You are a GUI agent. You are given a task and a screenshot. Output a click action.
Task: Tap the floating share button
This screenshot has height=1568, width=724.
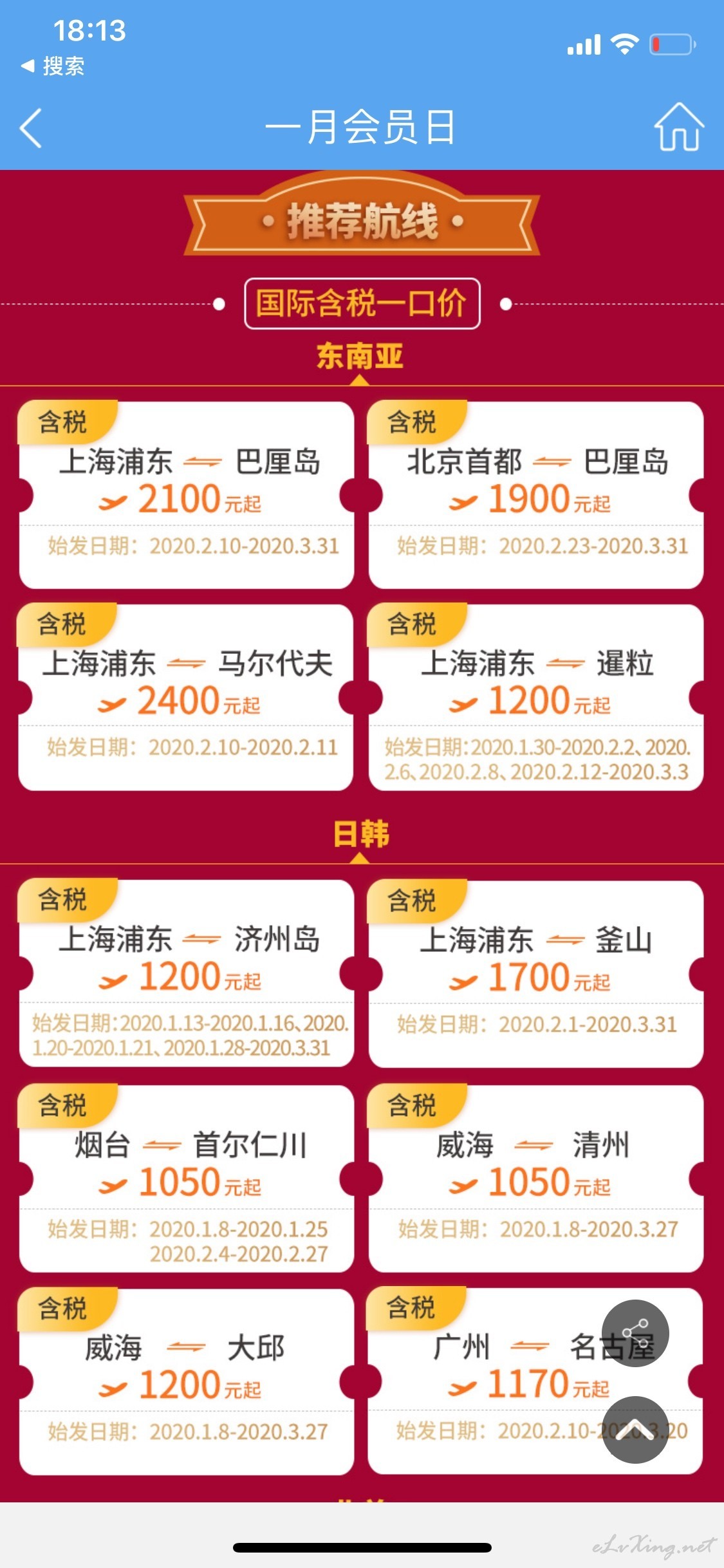pos(635,1334)
